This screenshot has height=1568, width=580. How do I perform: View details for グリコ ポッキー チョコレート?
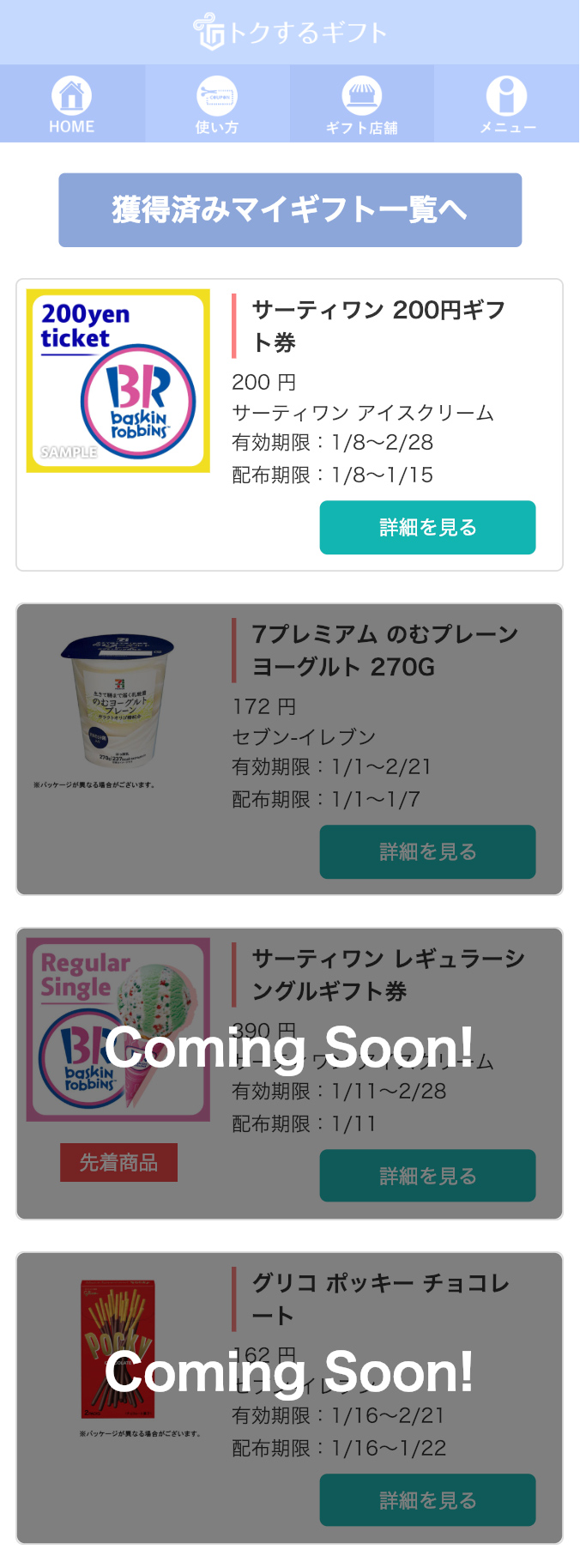coord(427,1500)
